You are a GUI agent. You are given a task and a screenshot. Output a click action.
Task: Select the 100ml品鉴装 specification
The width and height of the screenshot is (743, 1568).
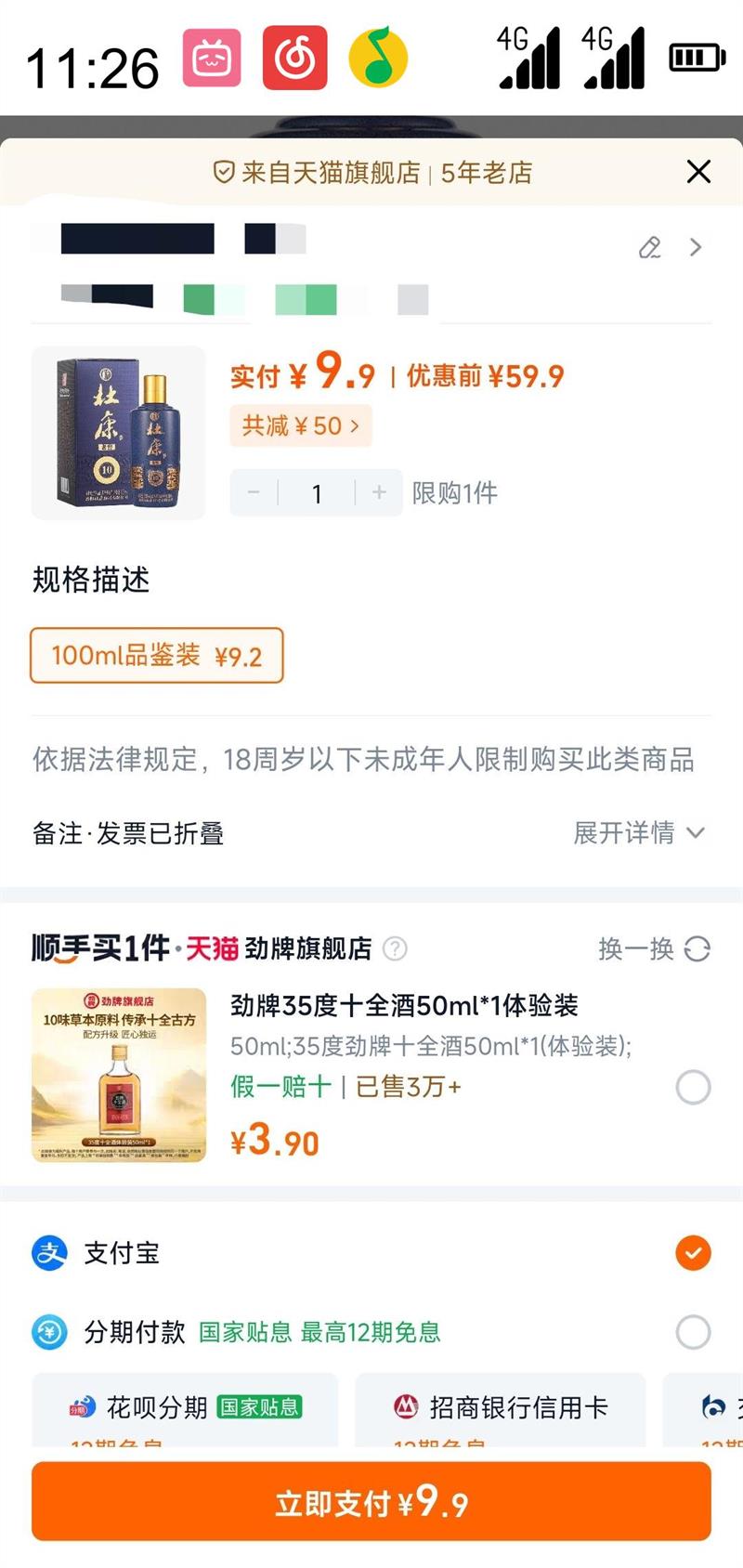(x=156, y=656)
